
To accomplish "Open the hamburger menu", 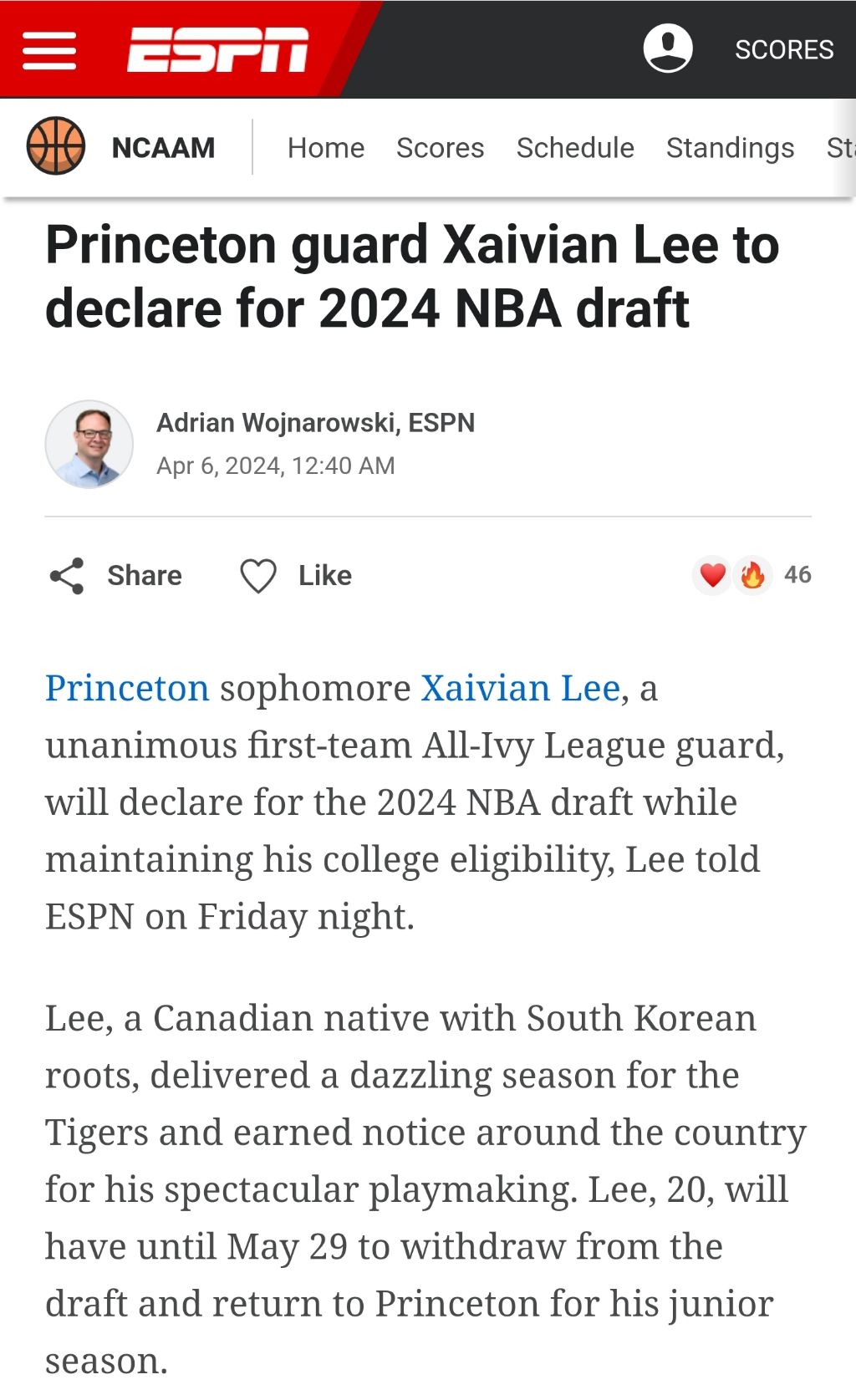I will pos(49,50).
